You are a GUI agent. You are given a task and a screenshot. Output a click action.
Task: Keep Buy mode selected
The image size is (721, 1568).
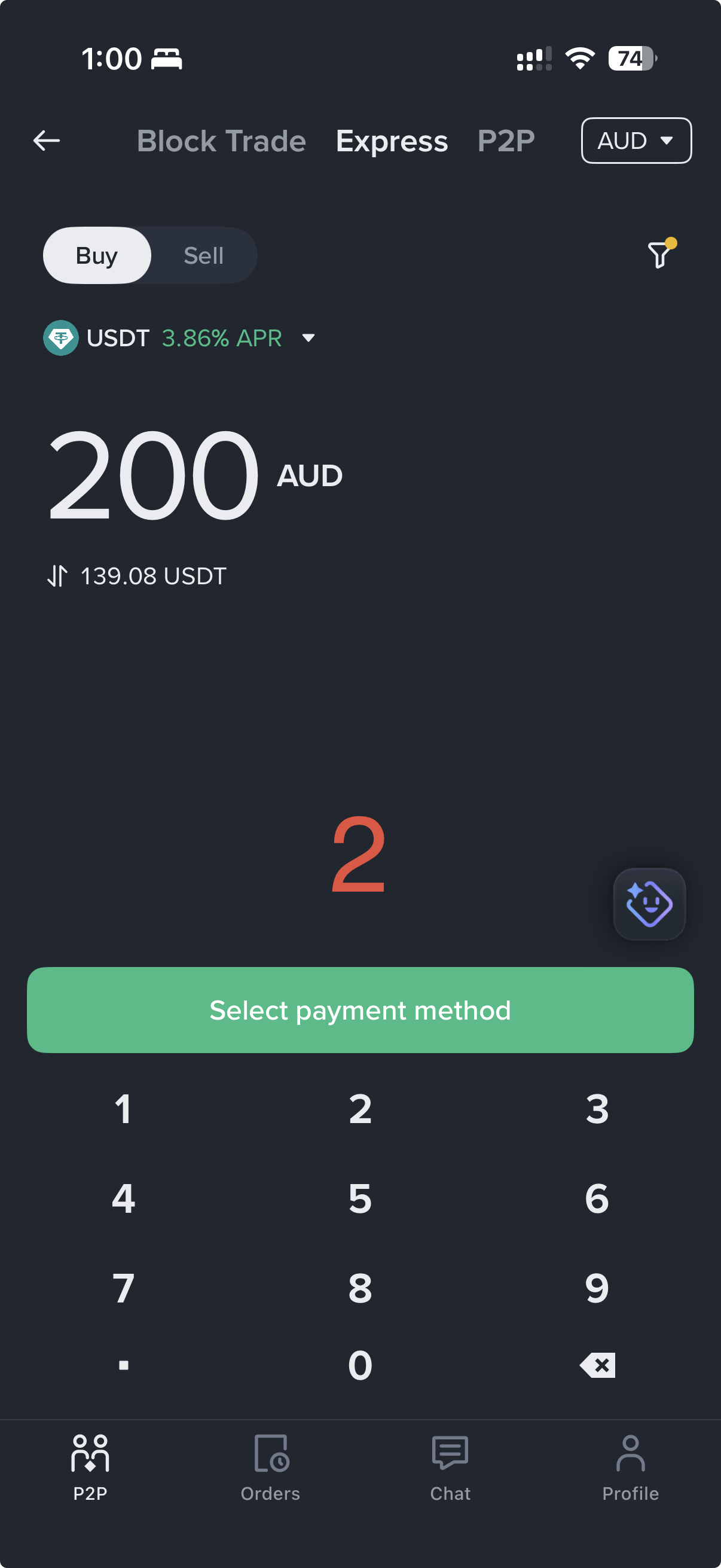[x=96, y=255]
